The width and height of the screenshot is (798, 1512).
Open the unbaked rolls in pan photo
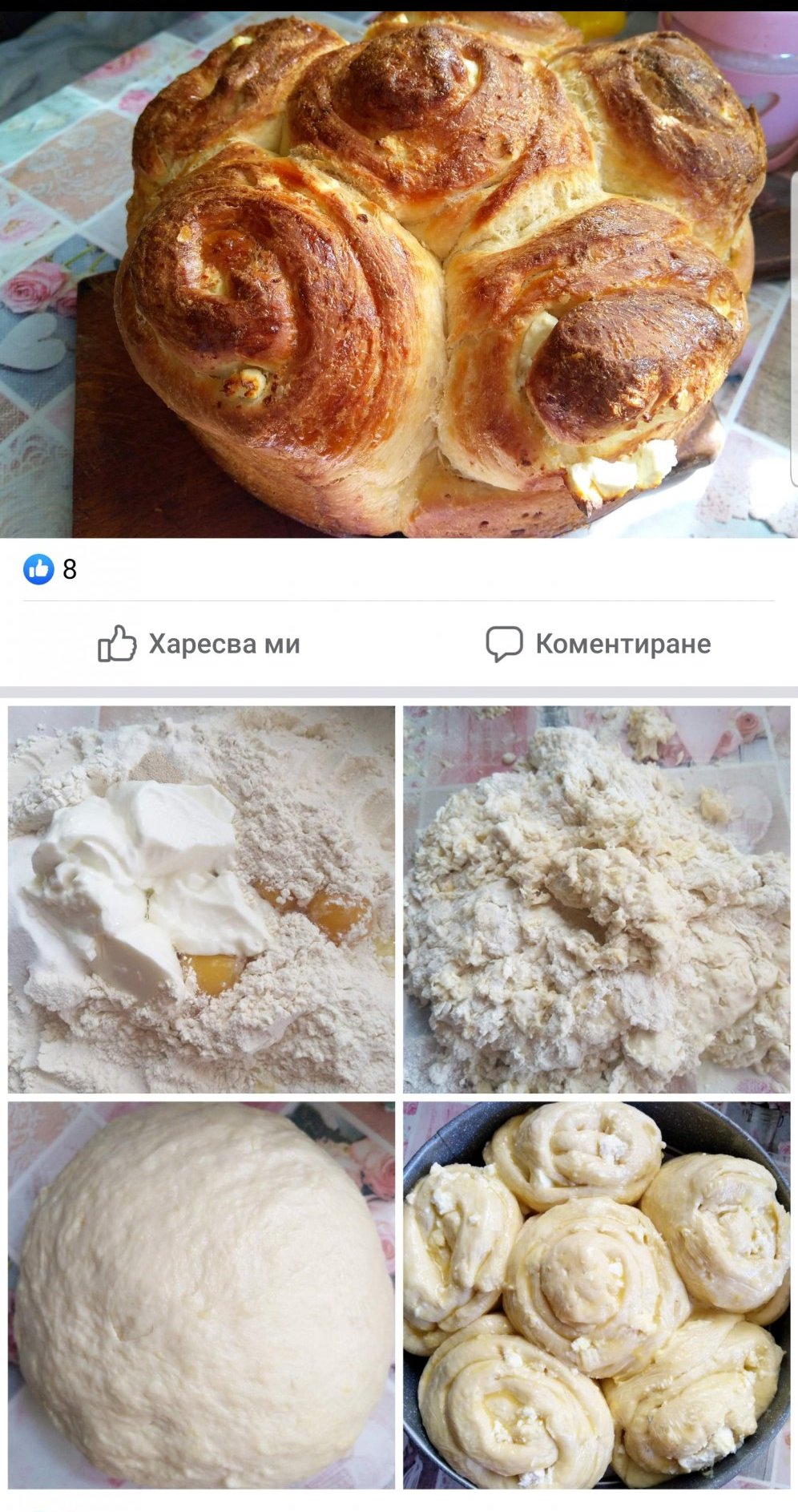pos(596,1294)
